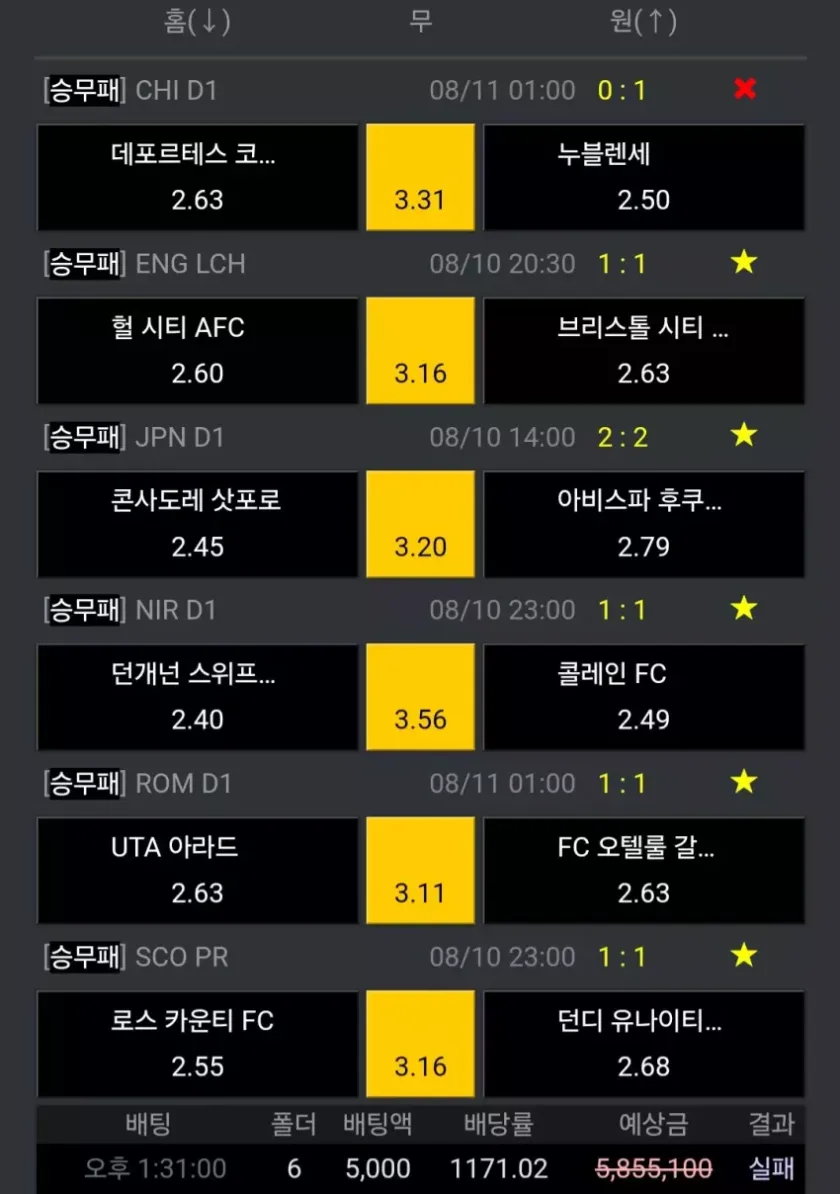Select the 3.56 draw for NIR D1
The height and width of the screenshot is (1194, 840).
click(x=420, y=696)
